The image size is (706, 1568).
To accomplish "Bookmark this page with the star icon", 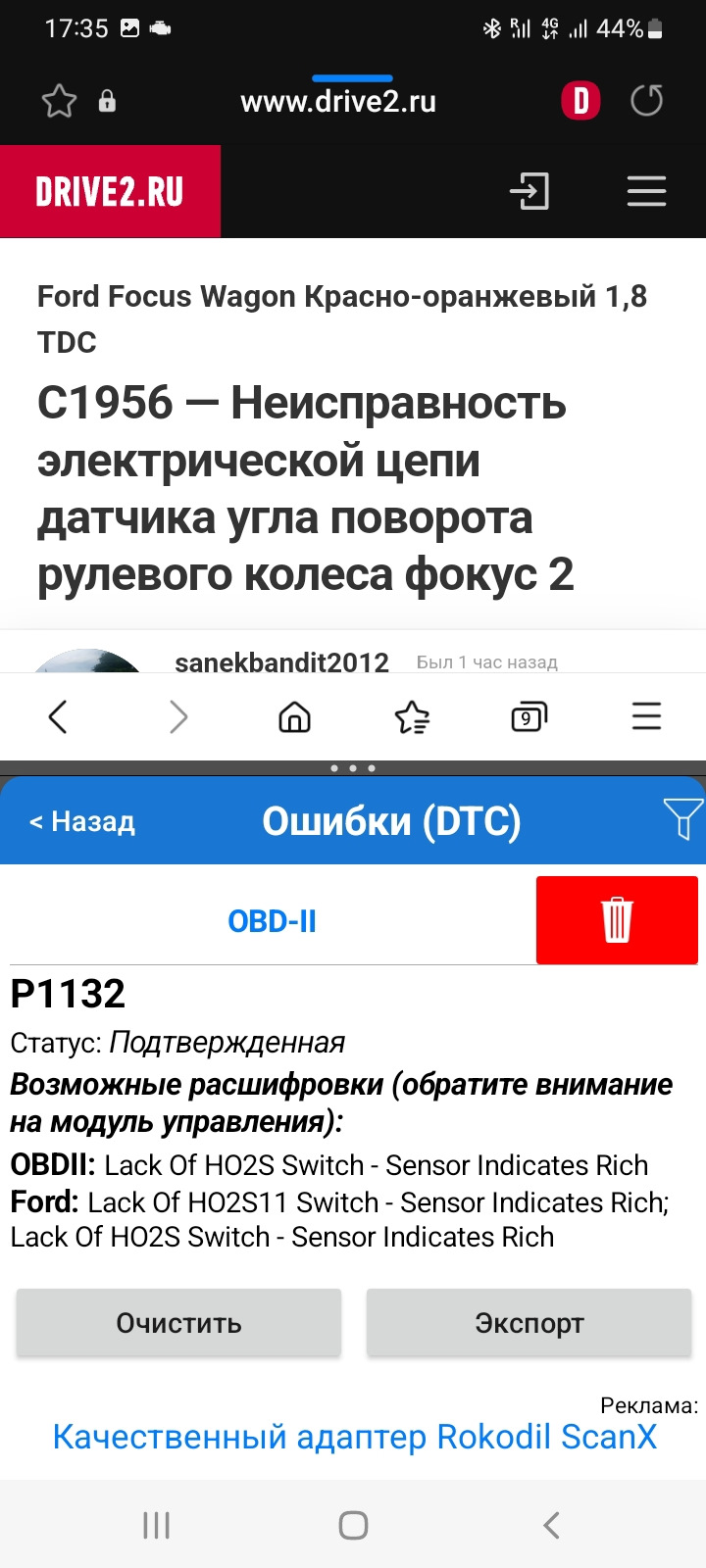I will [59, 101].
